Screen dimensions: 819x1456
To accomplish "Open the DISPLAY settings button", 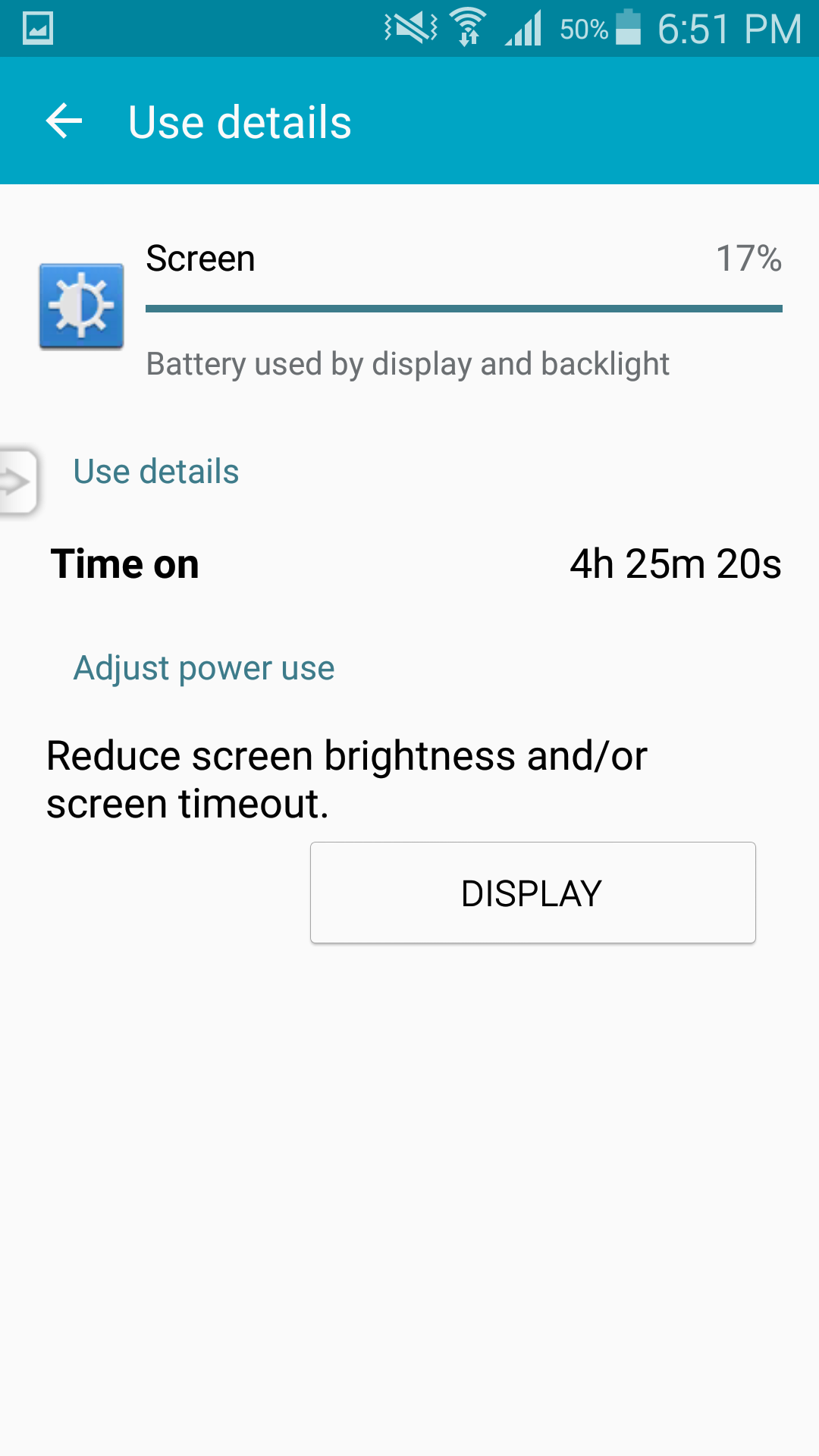I will [532, 893].
